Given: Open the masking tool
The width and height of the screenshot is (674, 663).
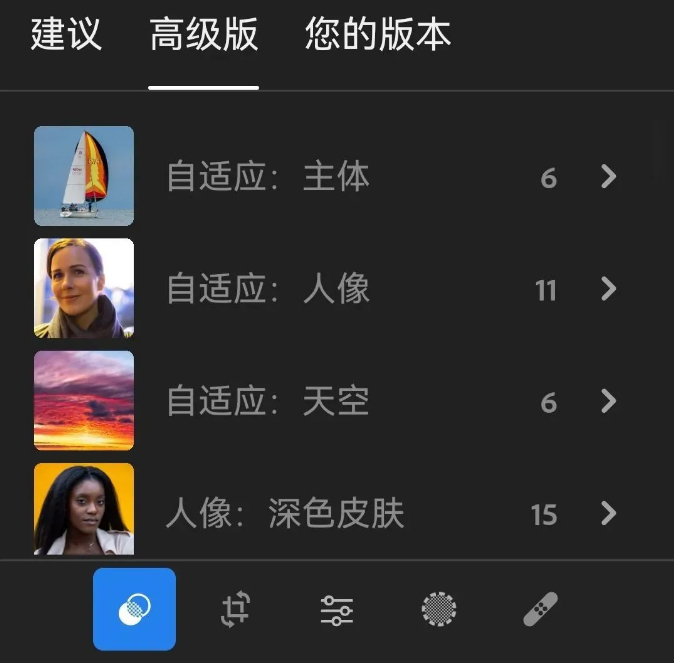Looking at the screenshot, I should tap(438, 609).
